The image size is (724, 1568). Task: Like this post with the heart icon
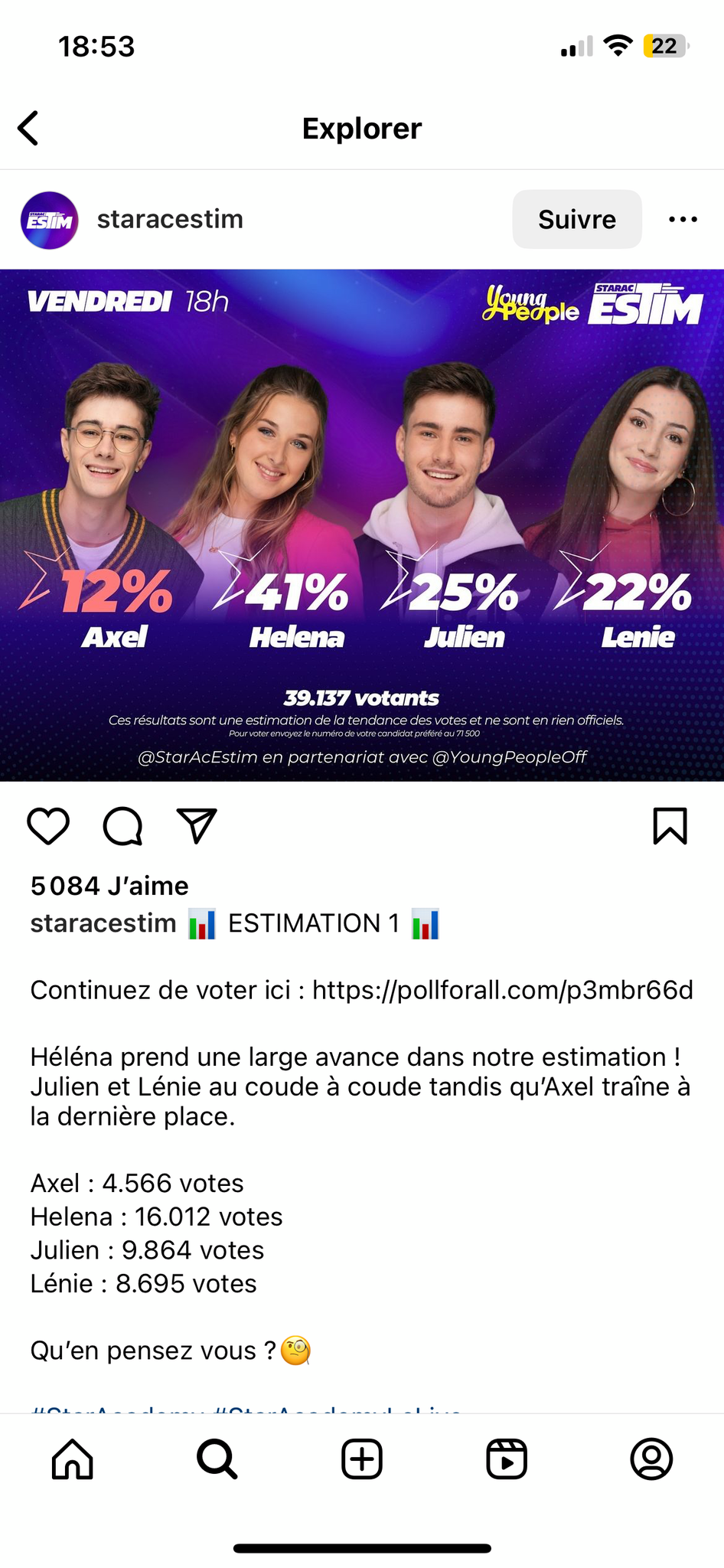48,826
